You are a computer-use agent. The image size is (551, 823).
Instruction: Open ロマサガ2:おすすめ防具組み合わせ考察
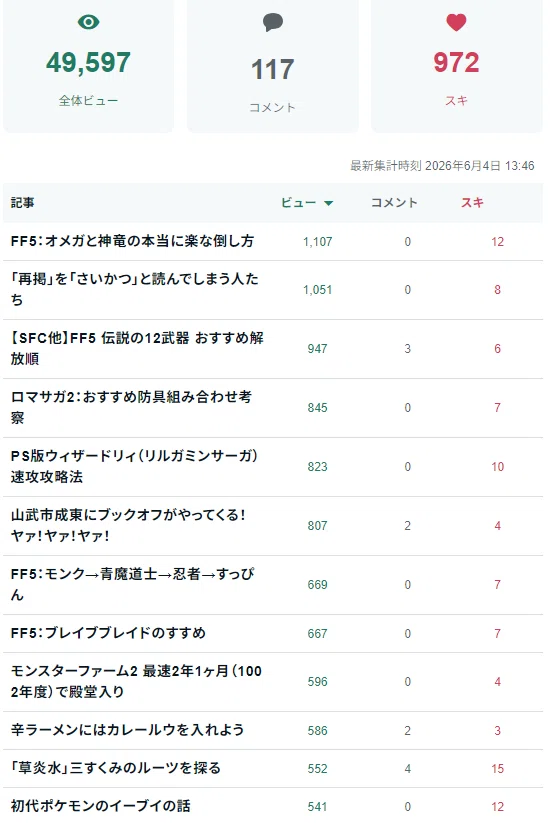pyautogui.click(x=131, y=407)
